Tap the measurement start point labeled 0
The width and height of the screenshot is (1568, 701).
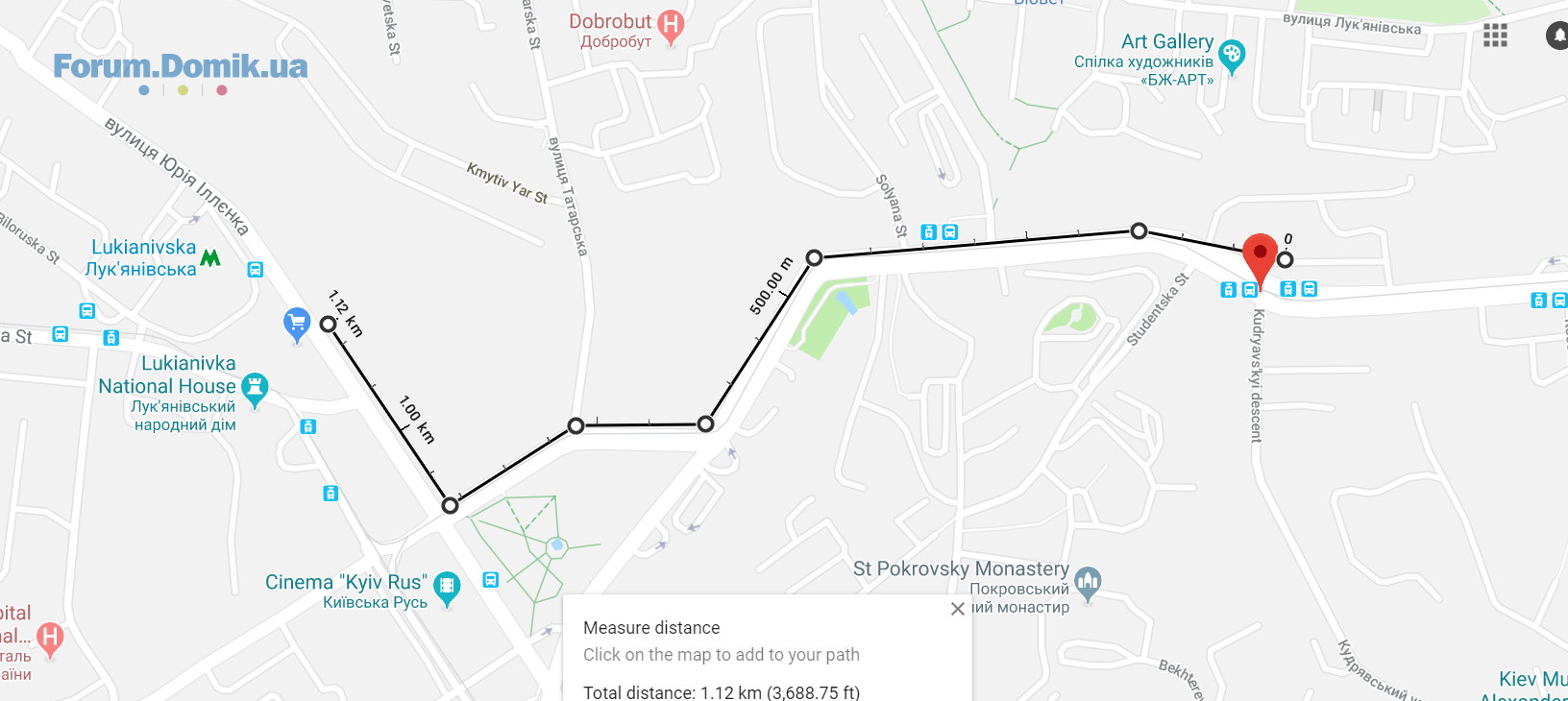[1285, 259]
